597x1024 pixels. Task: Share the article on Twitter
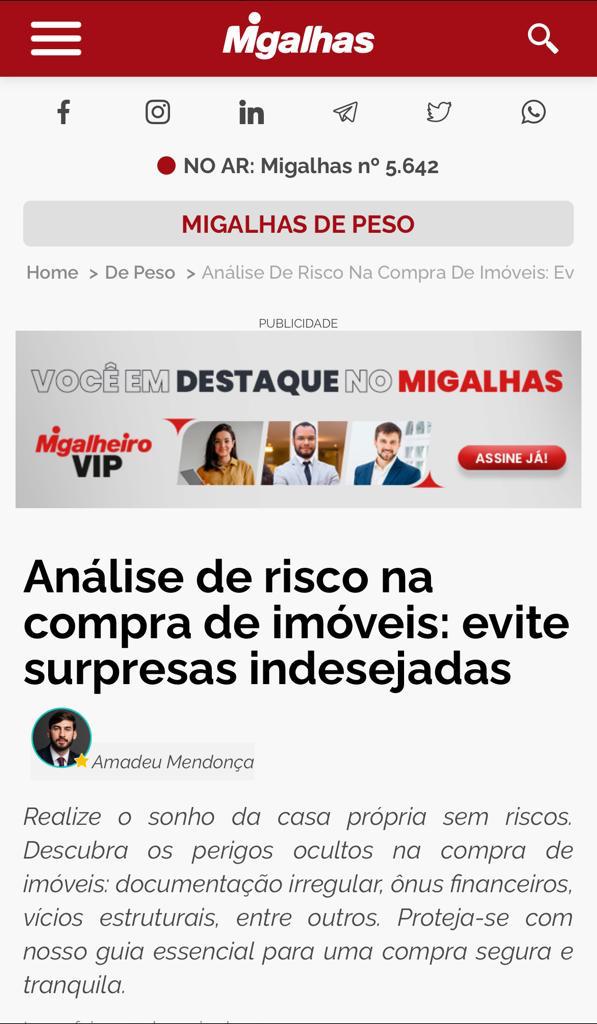coord(439,112)
